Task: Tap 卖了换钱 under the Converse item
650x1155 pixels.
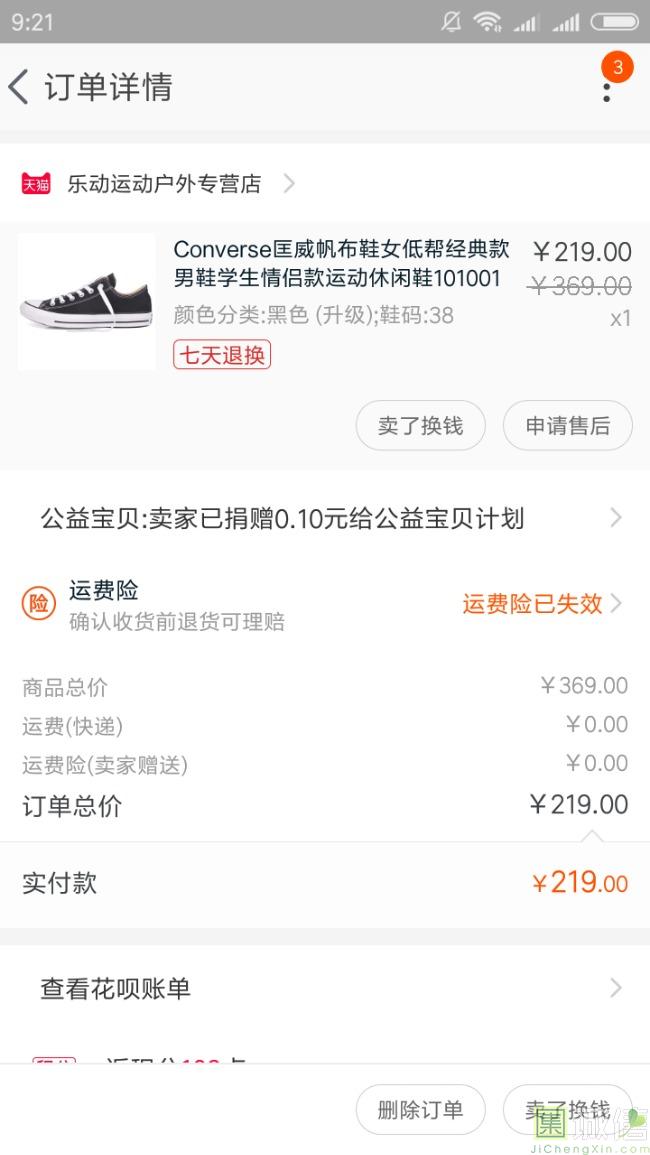Action: pyautogui.click(x=420, y=426)
